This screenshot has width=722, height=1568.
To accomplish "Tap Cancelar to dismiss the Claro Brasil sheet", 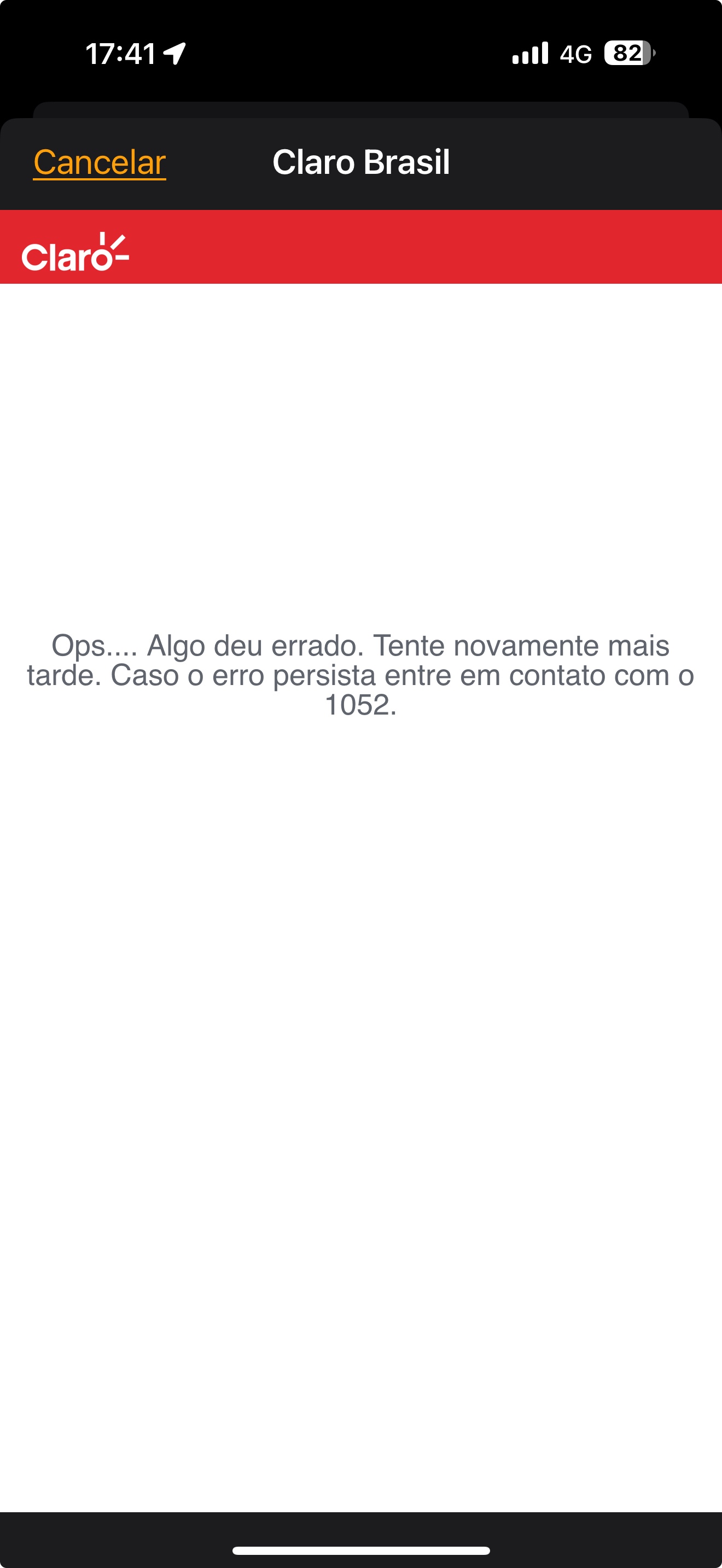I will pyautogui.click(x=99, y=162).
